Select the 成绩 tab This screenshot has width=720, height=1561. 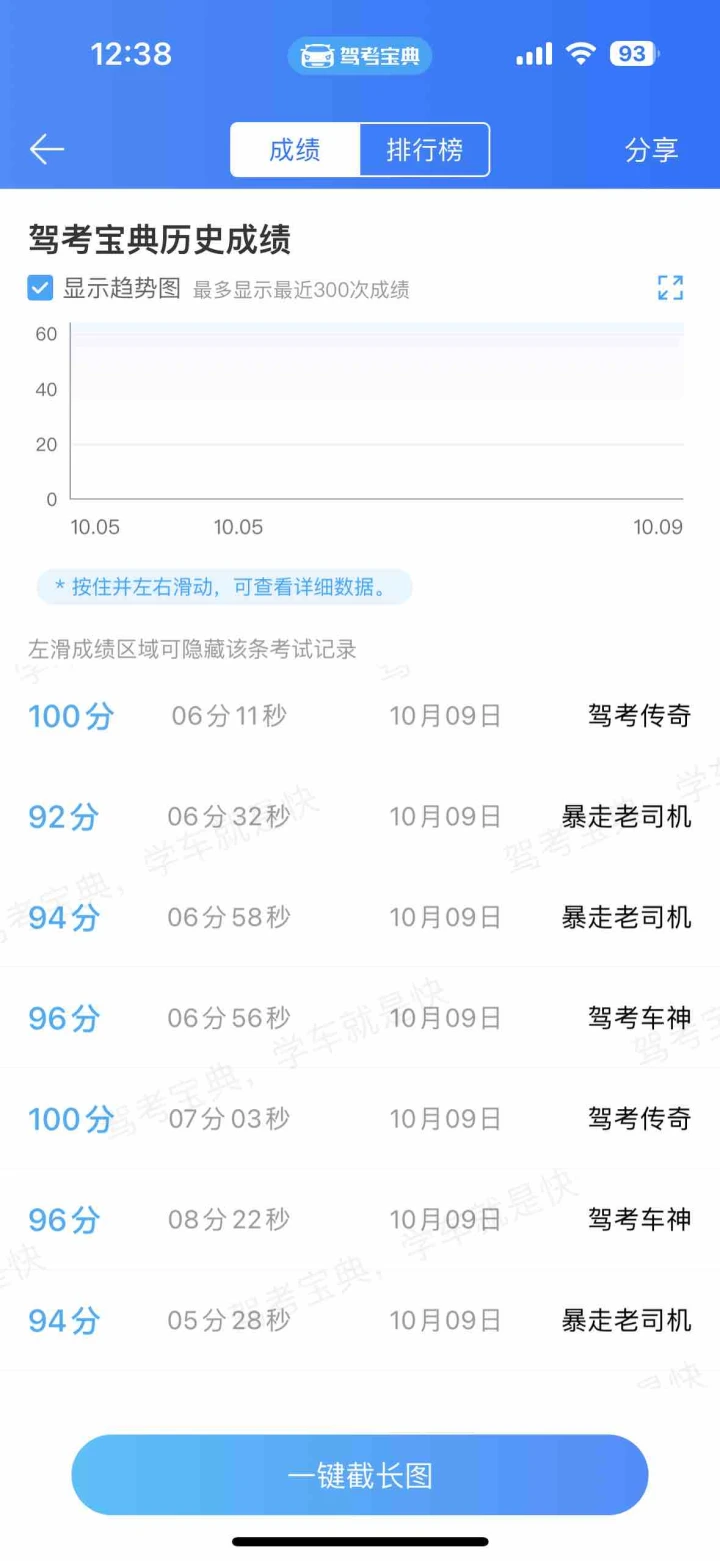click(x=295, y=150)
